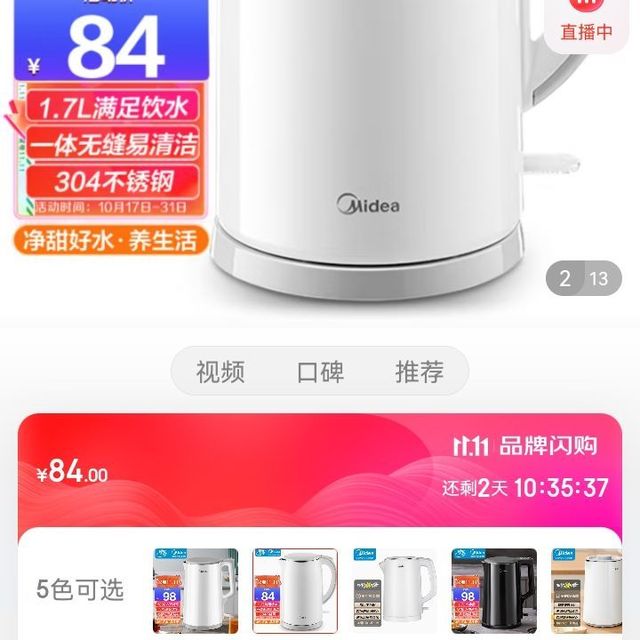Select the first white kettle priced 98
Image resolution: width=640 pixels, height=640 pixels.
(x=195, y=591)
